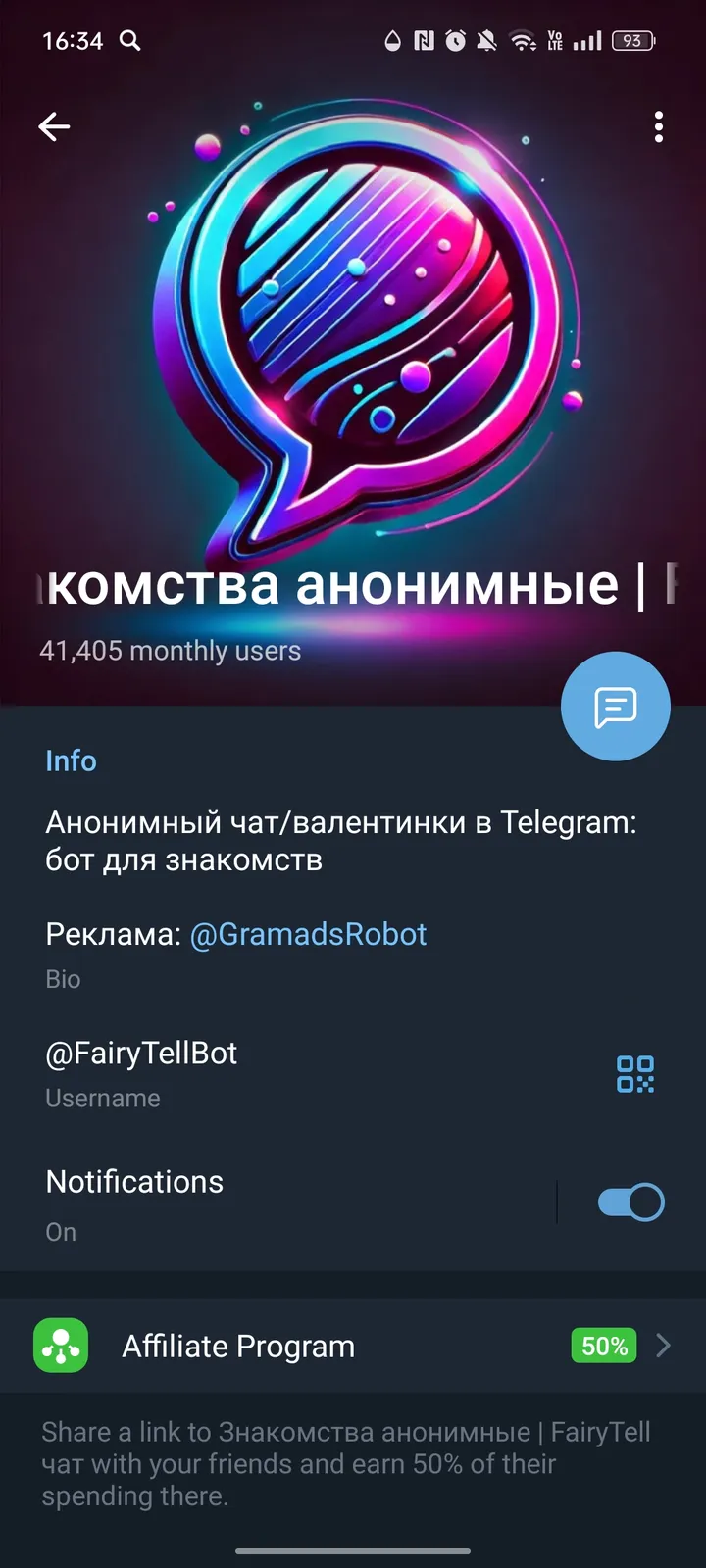The height and width of the screenshot is (1568, 706).
Task: Switch to the Info section
Action: [x=71, y=760]
